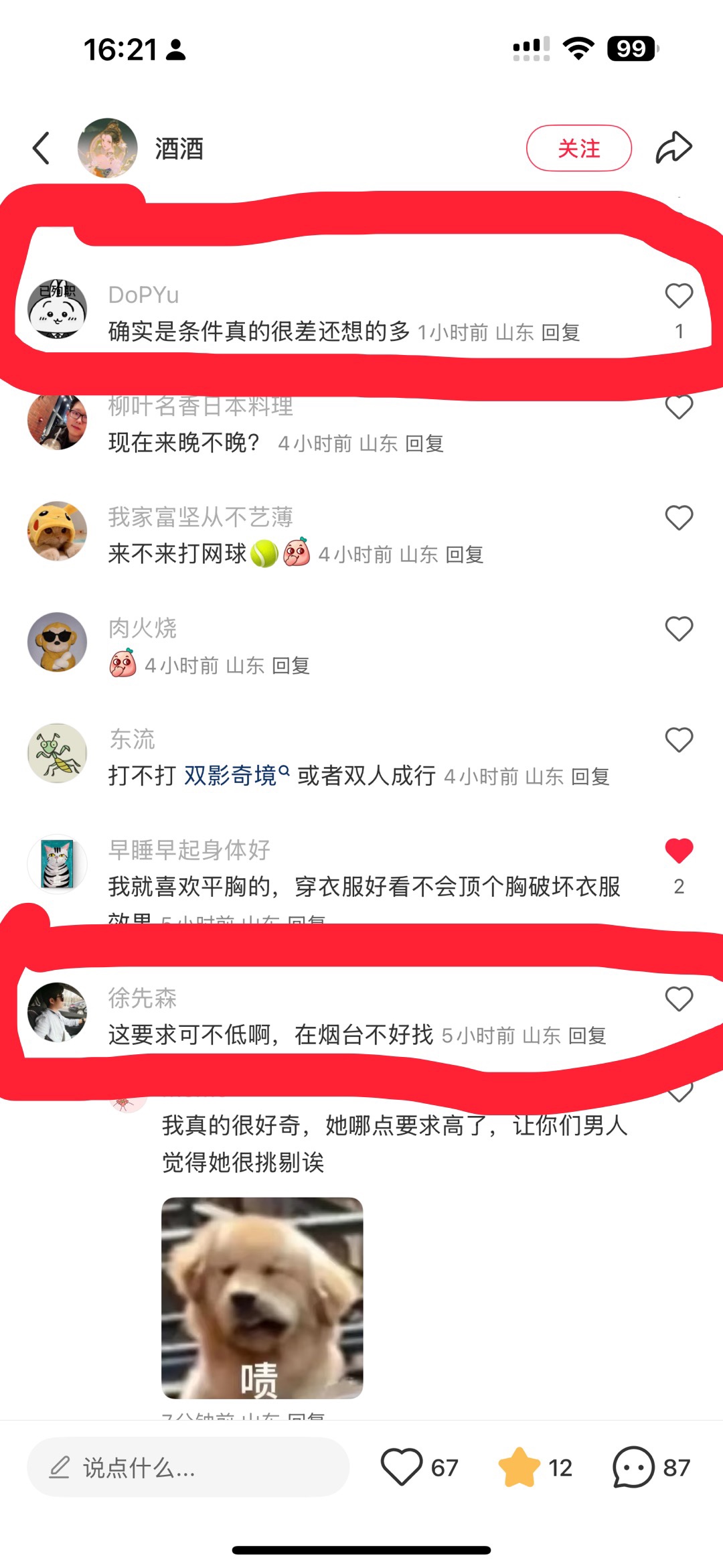This screenshot has height=1568, width=723.
Task: Like DoPYu's comment
Action: coord(679,295)
